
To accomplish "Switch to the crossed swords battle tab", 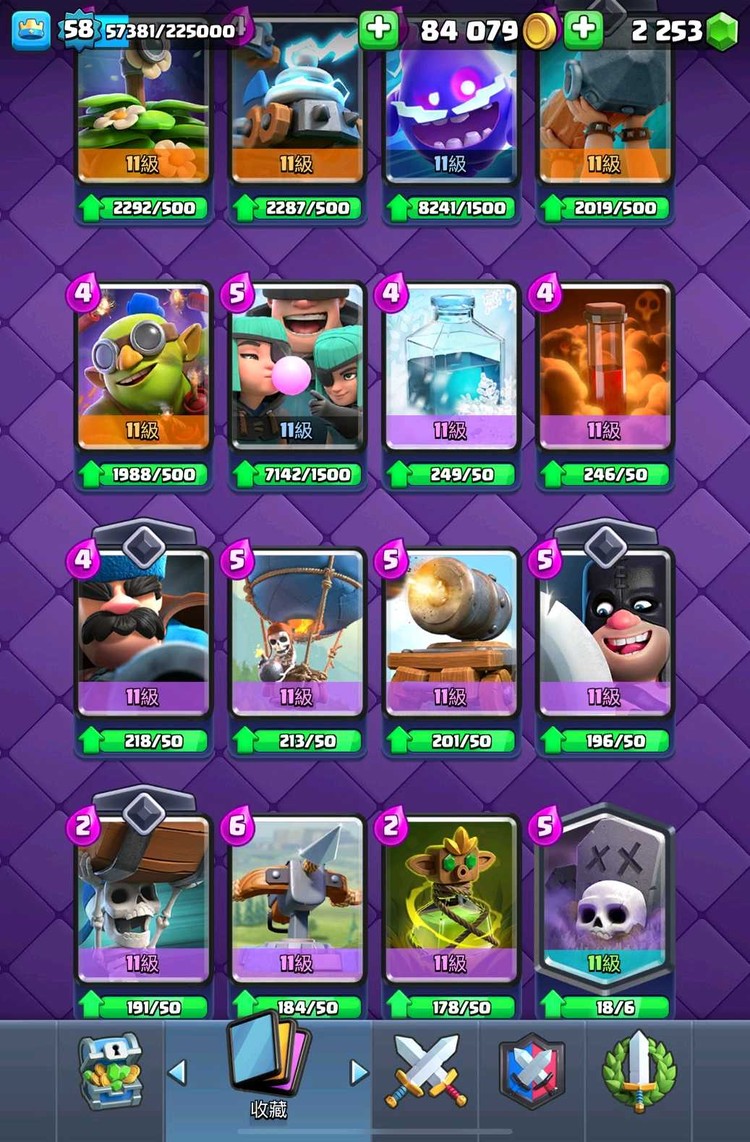I will tap(425, 1071).
